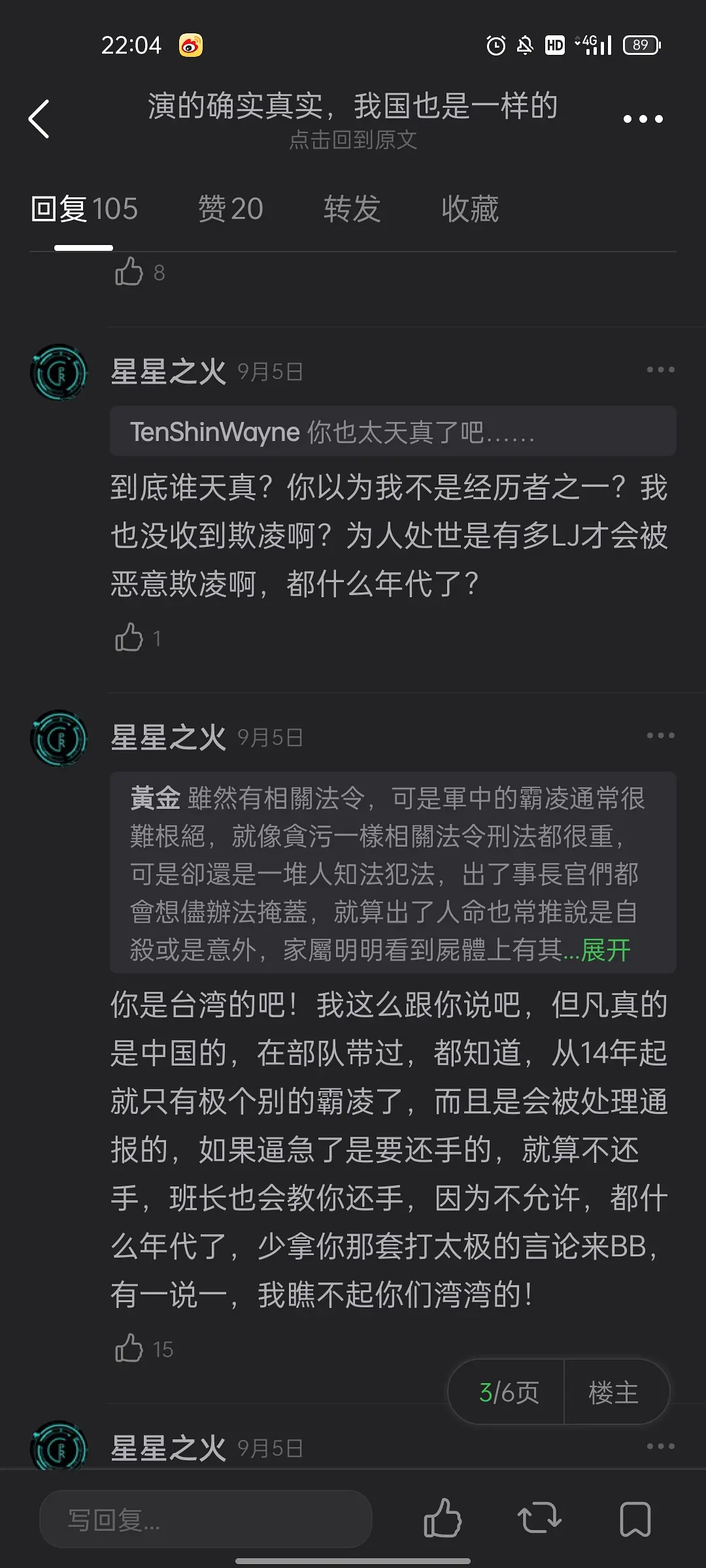Open the 收藏 tab

point(469,209)
